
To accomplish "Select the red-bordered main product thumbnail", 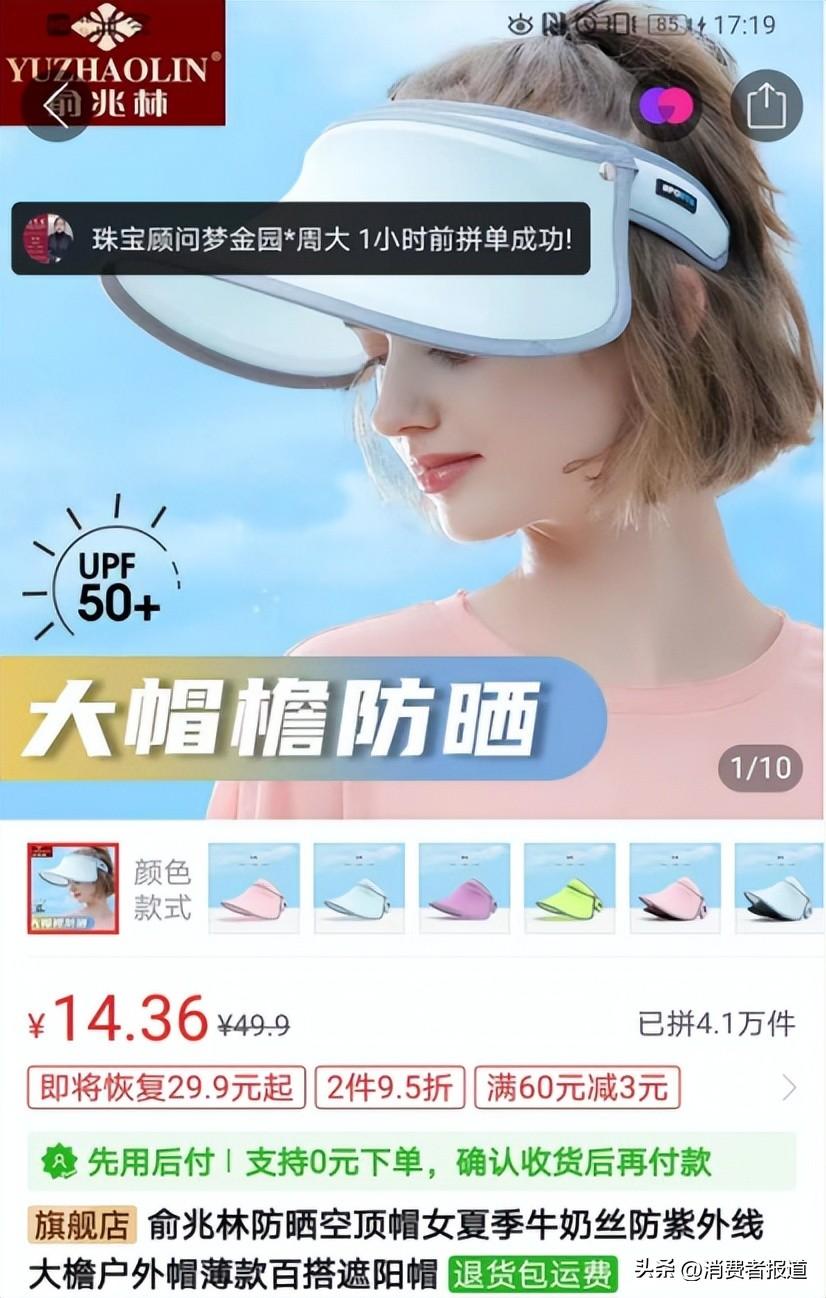I will pos(72,888).
